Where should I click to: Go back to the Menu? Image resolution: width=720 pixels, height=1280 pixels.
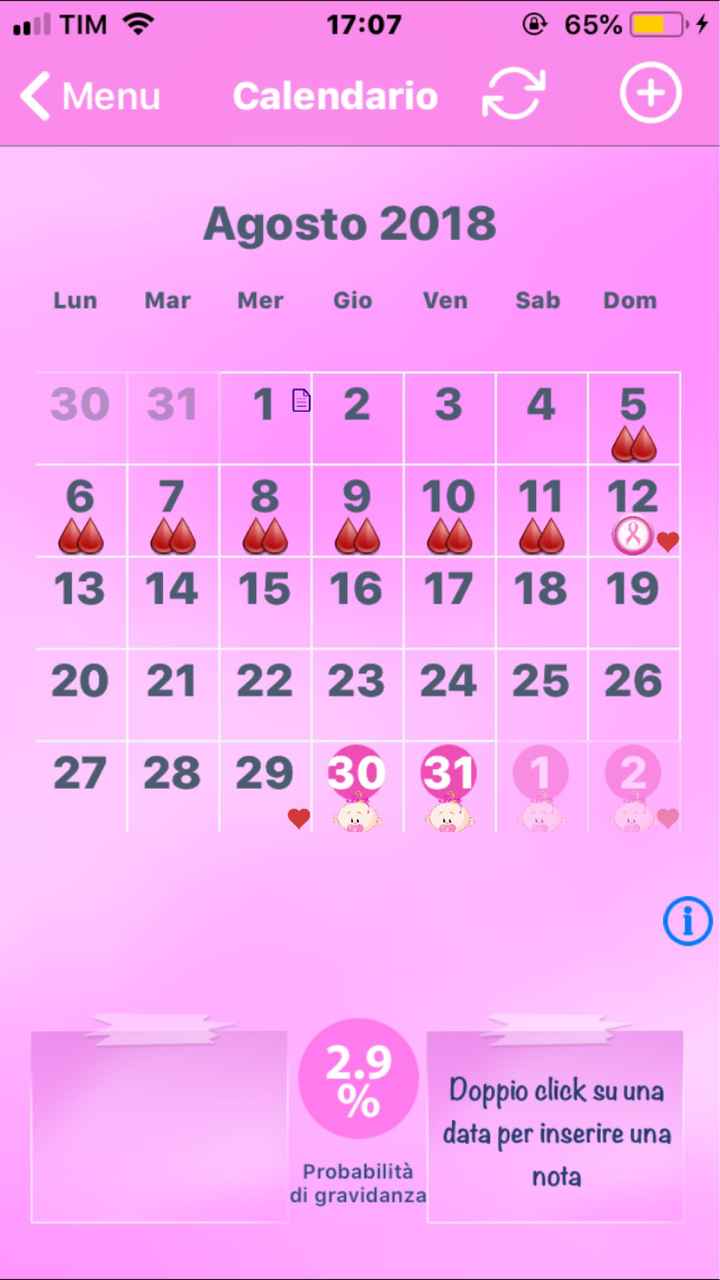[90, 96]
